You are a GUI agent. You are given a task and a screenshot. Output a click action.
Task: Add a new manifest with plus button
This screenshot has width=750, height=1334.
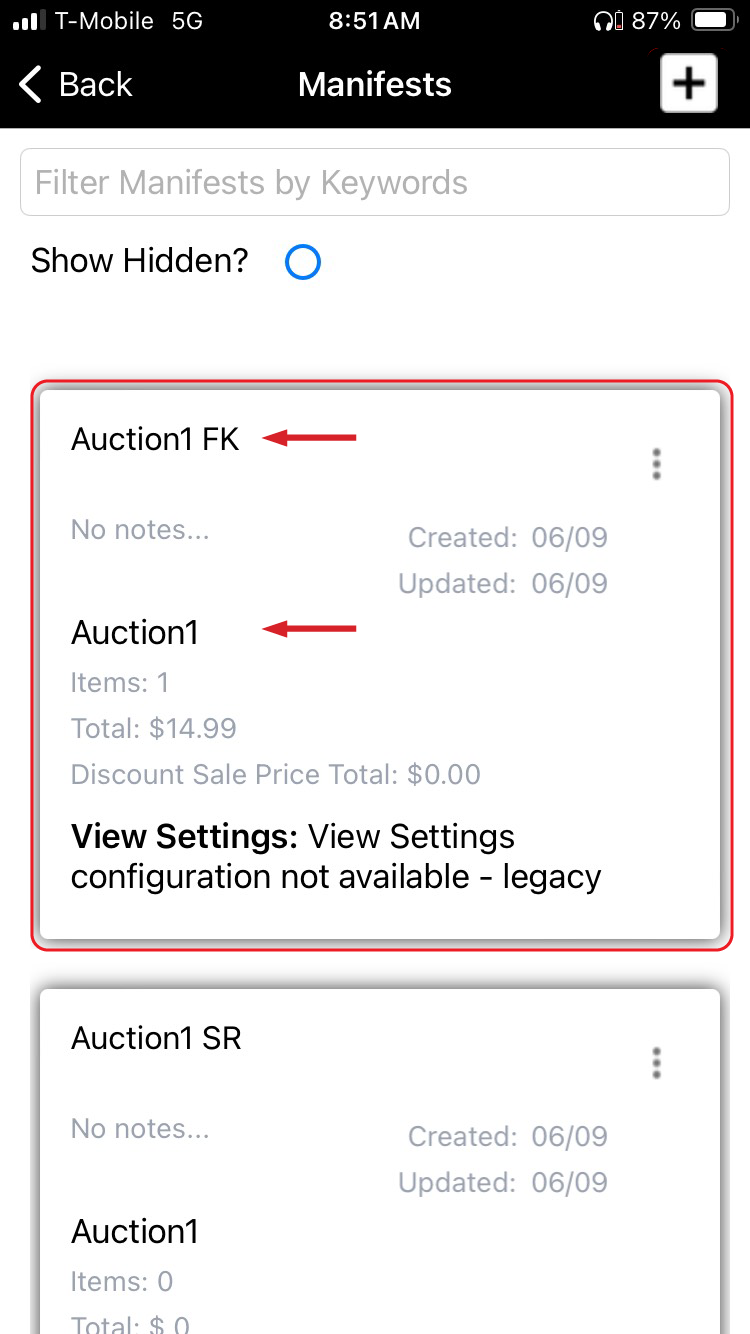coord(688,83)
